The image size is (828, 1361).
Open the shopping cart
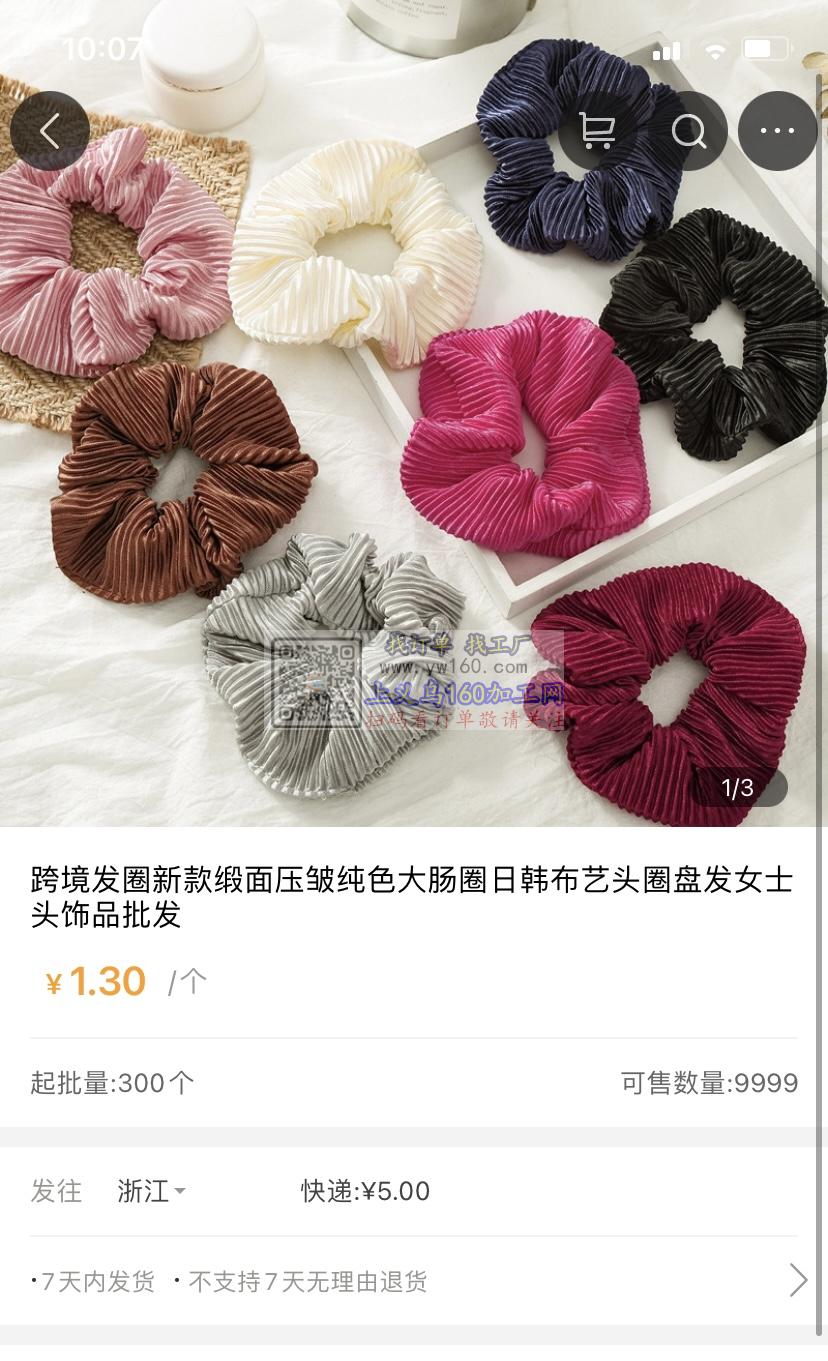[597, 131]
